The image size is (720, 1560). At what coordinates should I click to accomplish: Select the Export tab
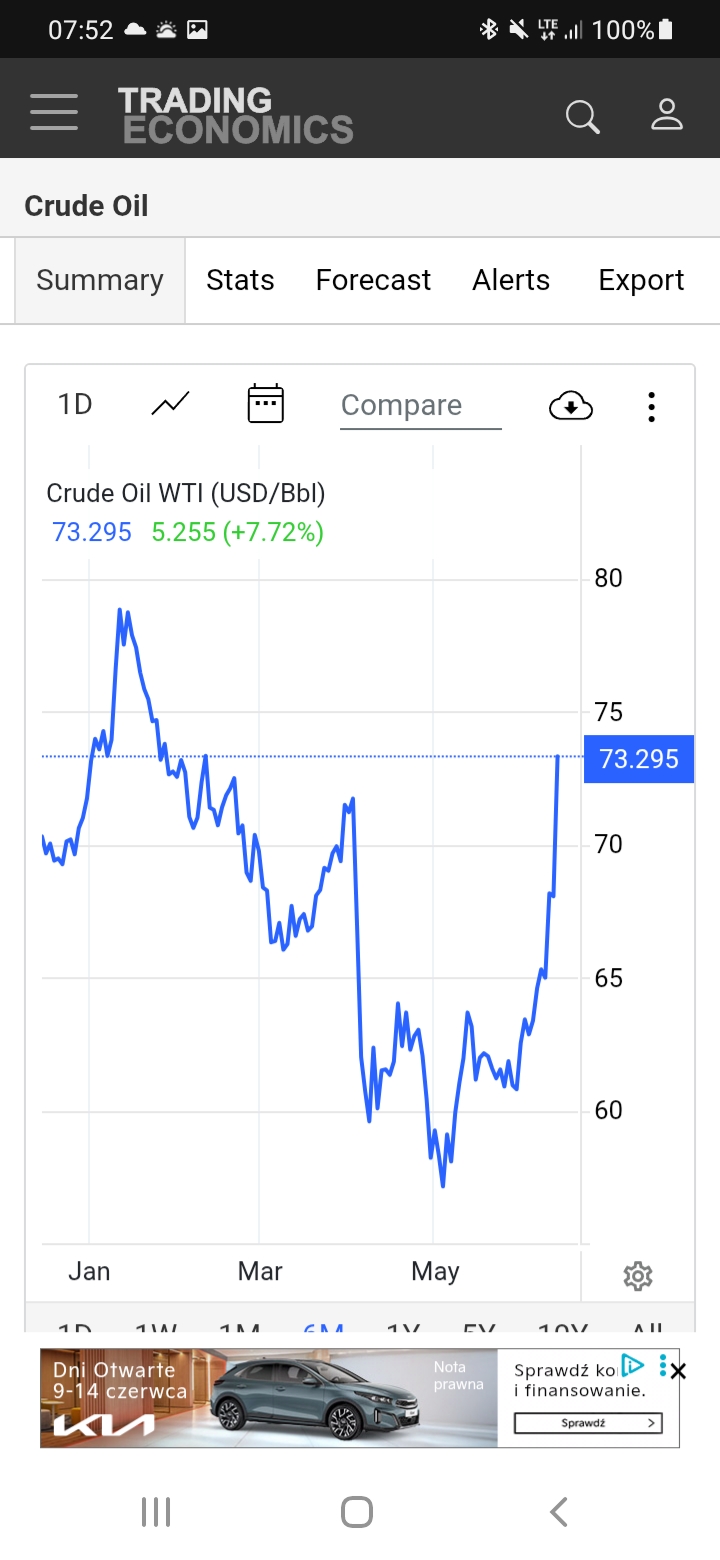click(641, 280)
